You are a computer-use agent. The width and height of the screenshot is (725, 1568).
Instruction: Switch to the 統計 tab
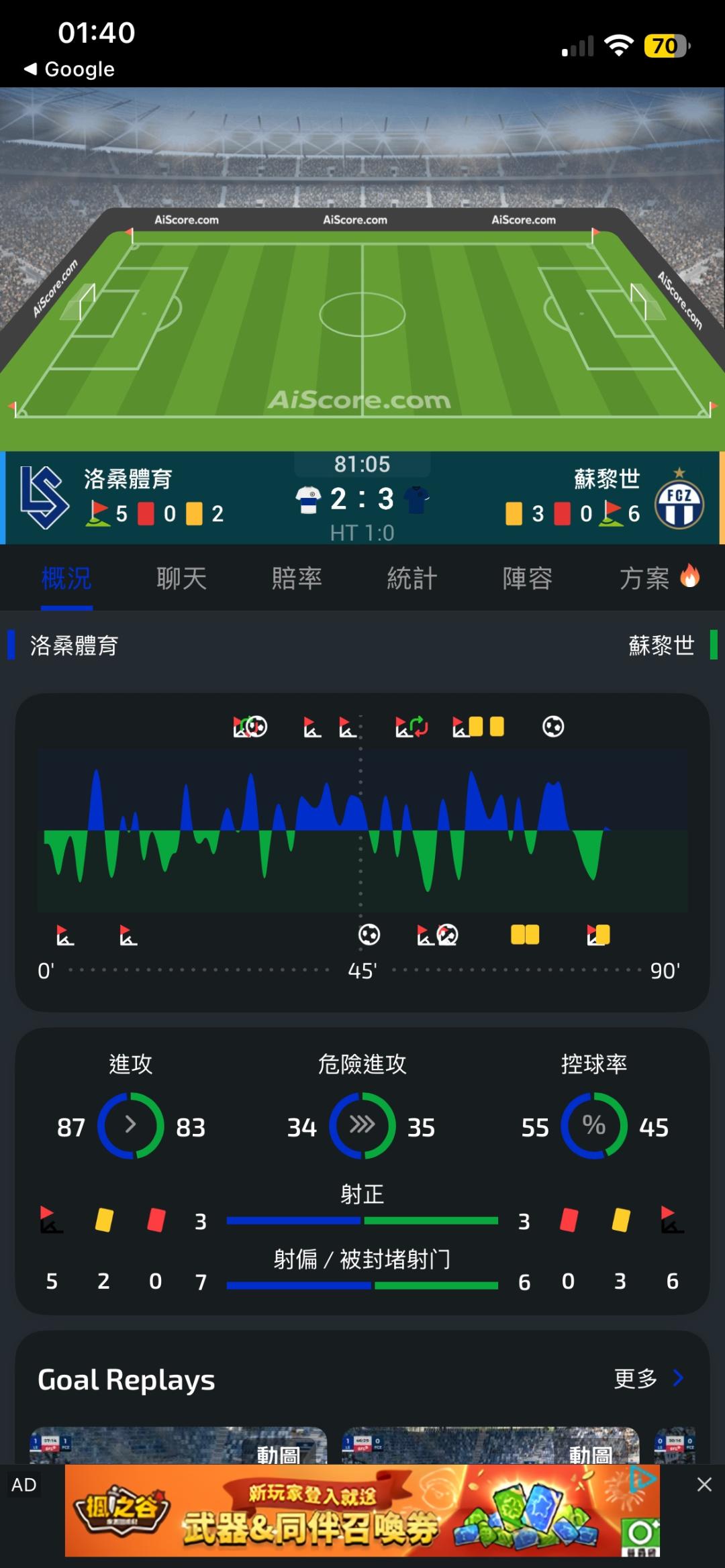coord(412,578)
